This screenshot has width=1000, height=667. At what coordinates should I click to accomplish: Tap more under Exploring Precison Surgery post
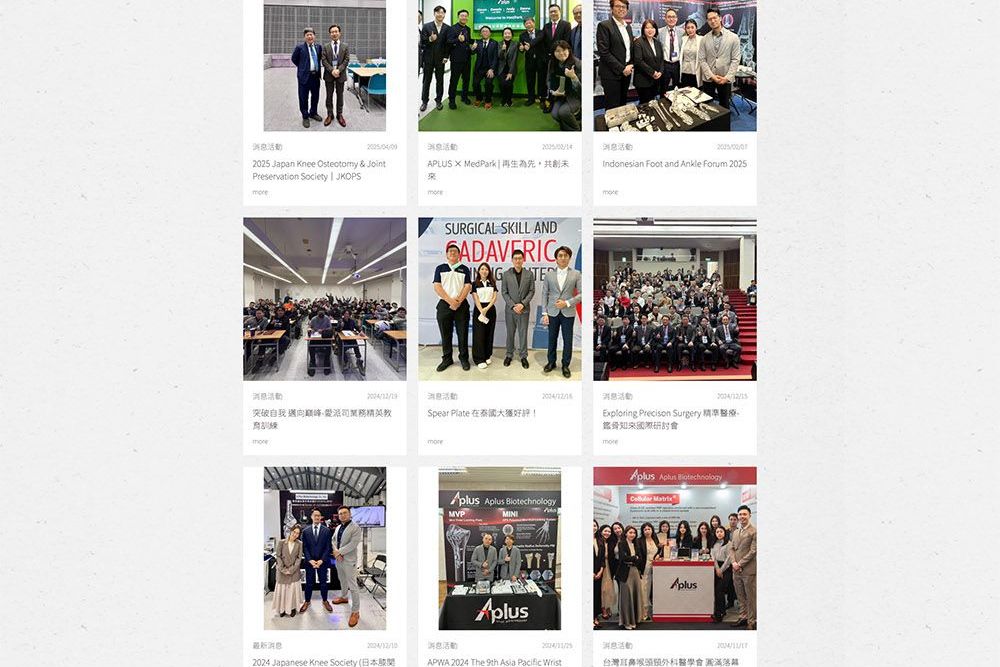point(610,441)
